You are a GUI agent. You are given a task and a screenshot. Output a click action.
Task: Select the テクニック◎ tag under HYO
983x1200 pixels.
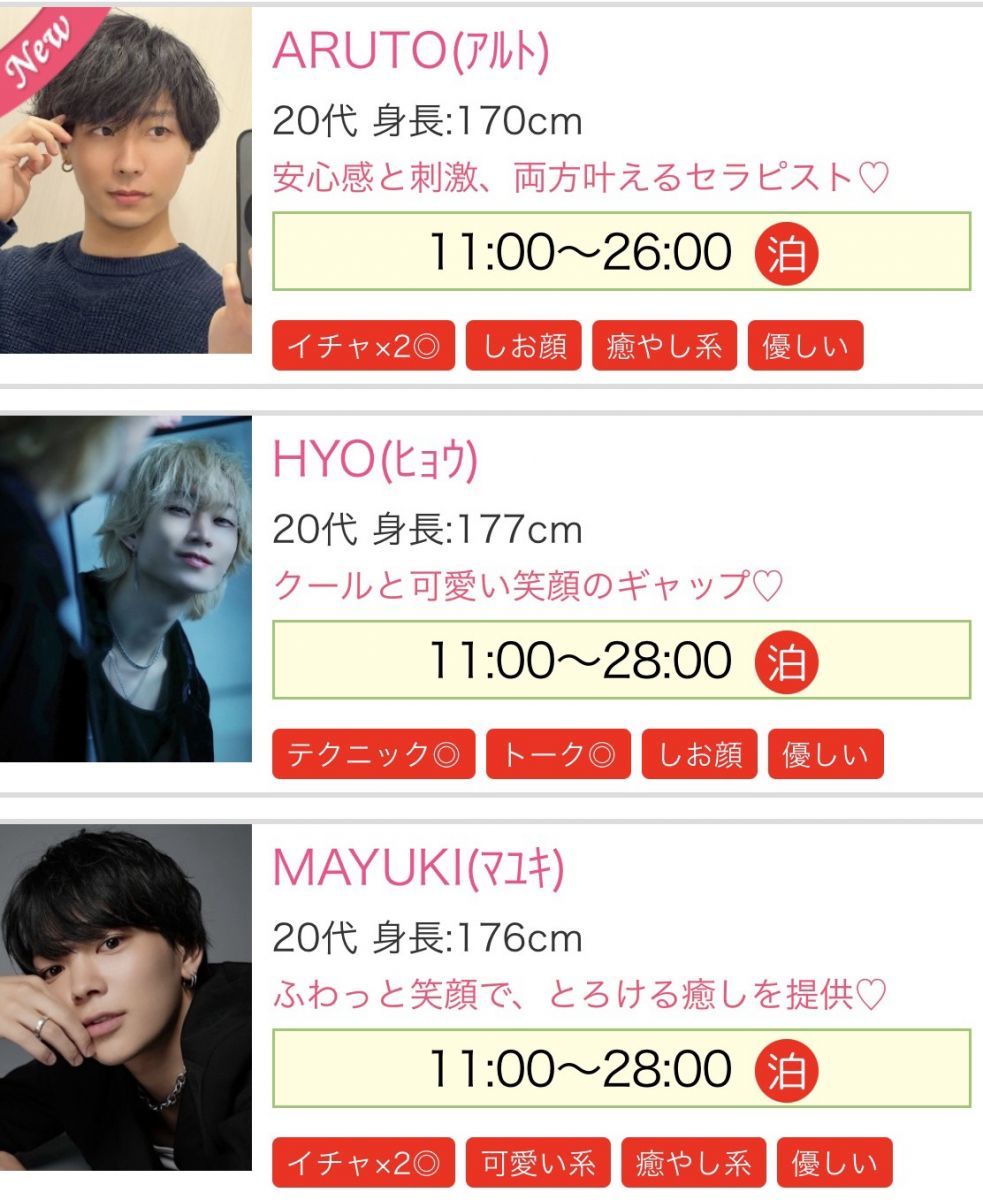pos(373,755)
